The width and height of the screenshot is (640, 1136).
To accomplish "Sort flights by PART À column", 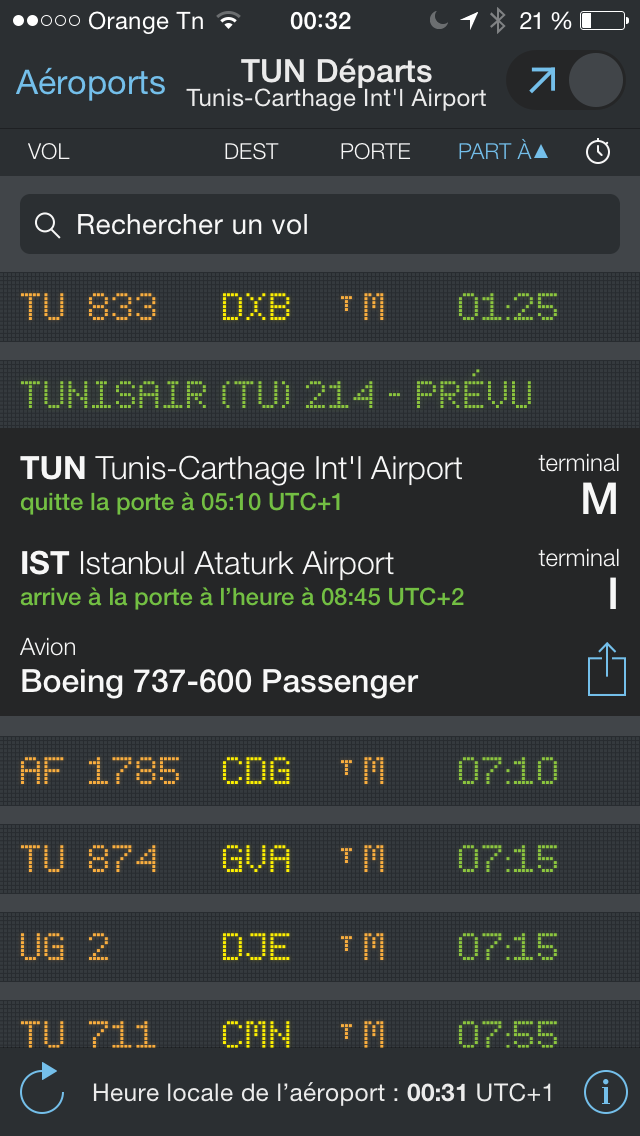I will pyautogui.click(x=503, y=152).
